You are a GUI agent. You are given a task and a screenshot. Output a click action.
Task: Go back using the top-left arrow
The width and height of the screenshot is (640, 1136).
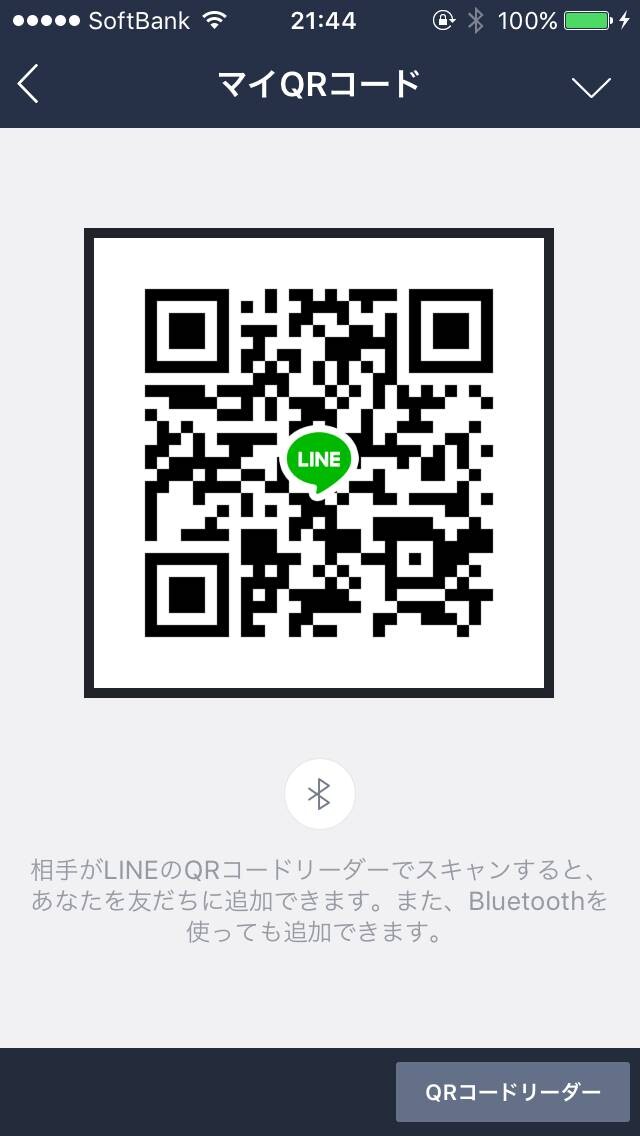(x=28, y=84)
